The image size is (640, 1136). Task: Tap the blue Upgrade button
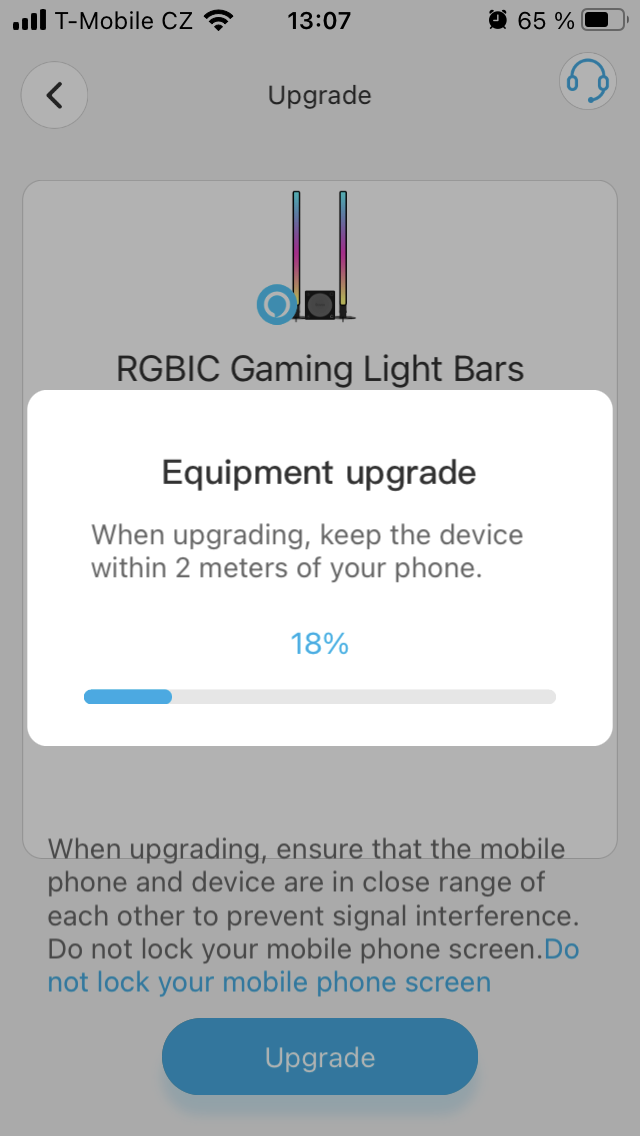tap(320, 1057)
